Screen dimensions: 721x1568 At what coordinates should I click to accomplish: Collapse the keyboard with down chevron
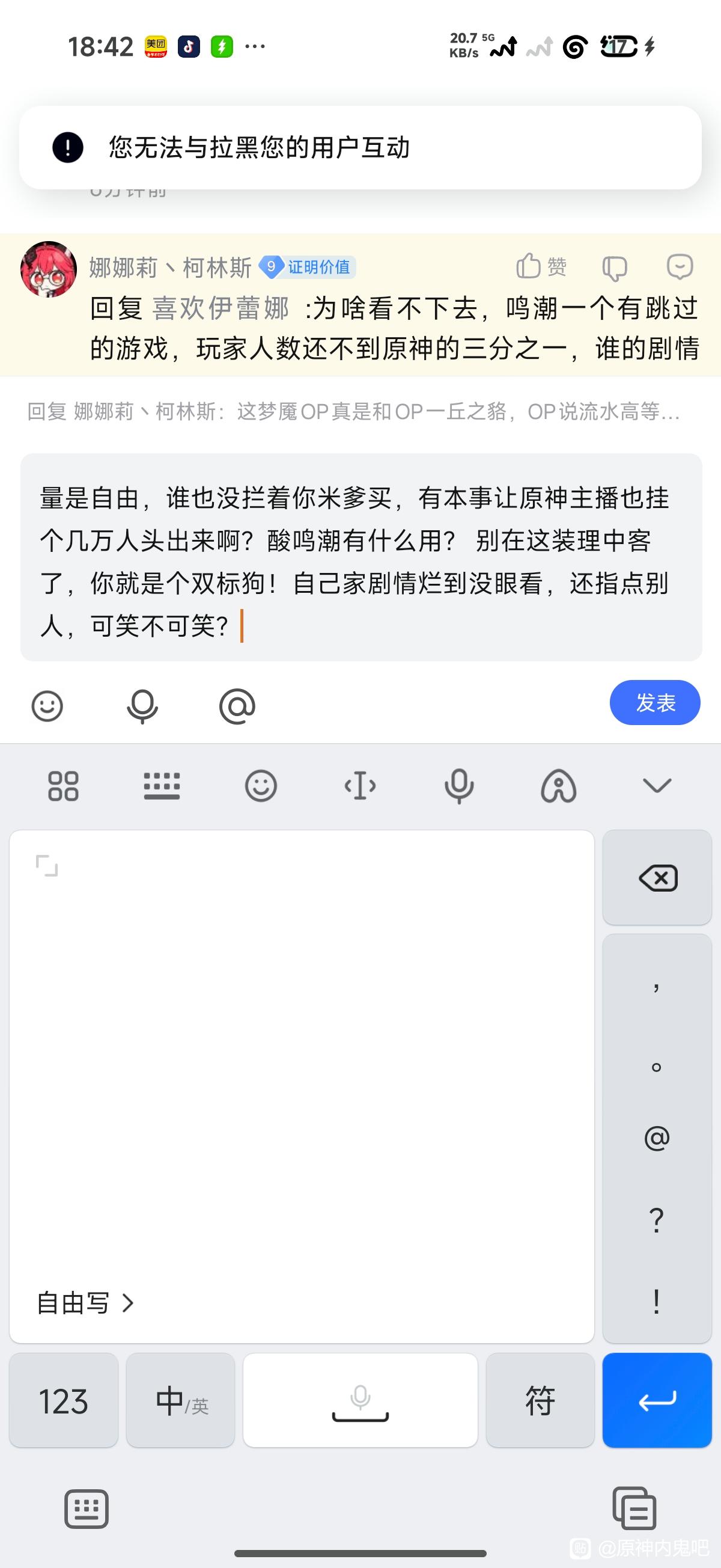click(x=657, y=786)
